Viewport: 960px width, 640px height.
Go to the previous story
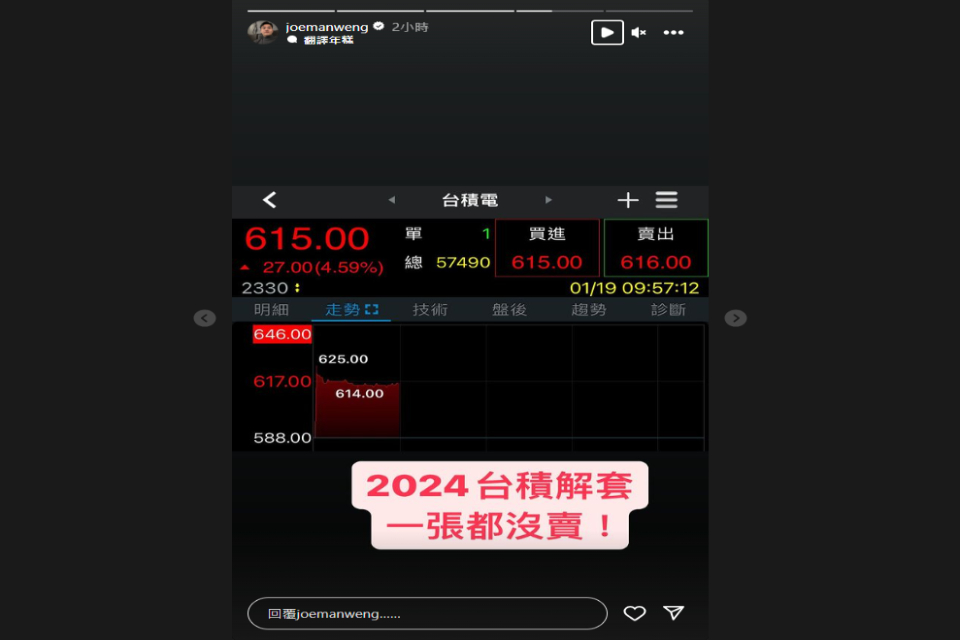click(x=204, y=318)
